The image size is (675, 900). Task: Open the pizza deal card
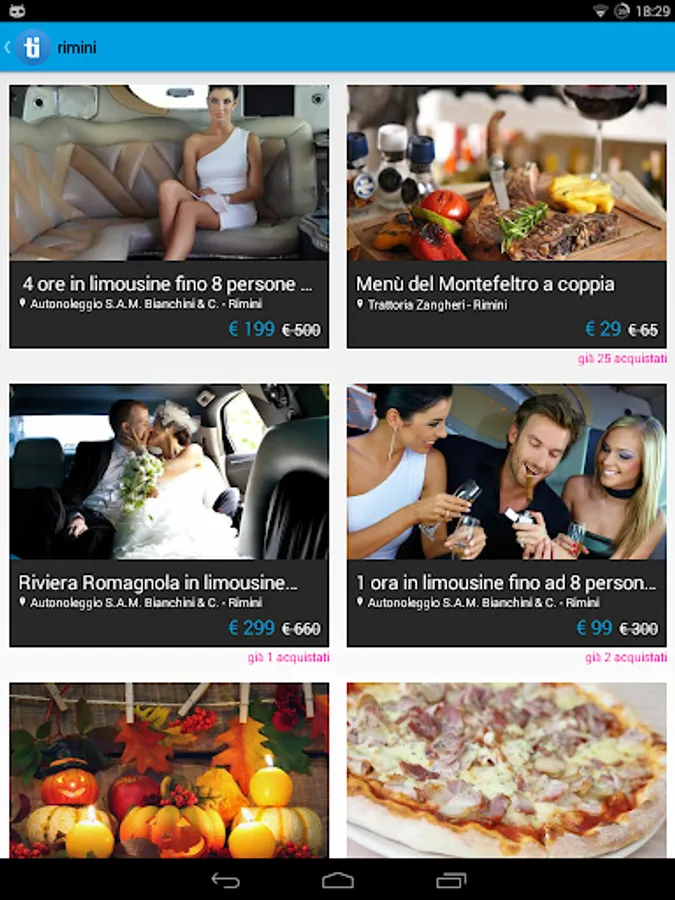click(506, 770)
